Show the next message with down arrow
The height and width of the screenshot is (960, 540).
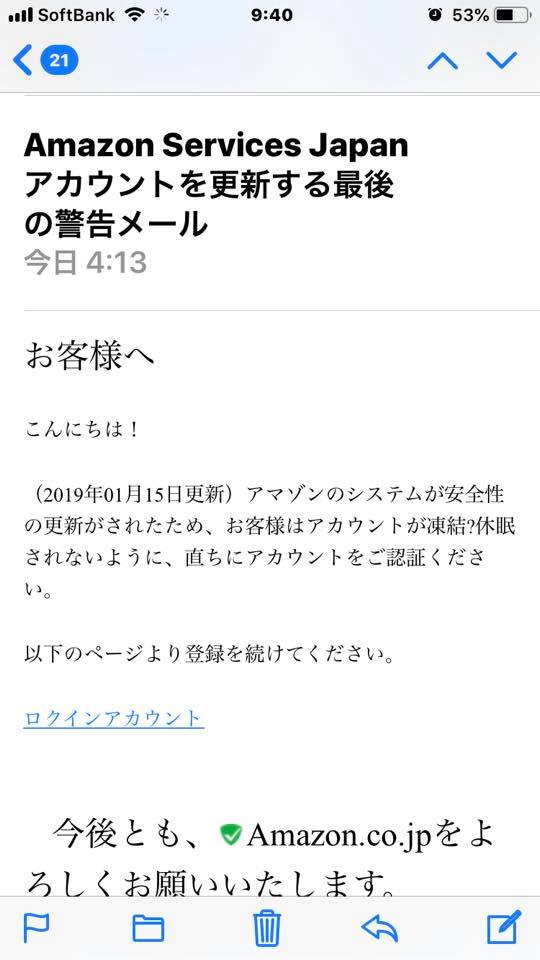tap(501, 60)
